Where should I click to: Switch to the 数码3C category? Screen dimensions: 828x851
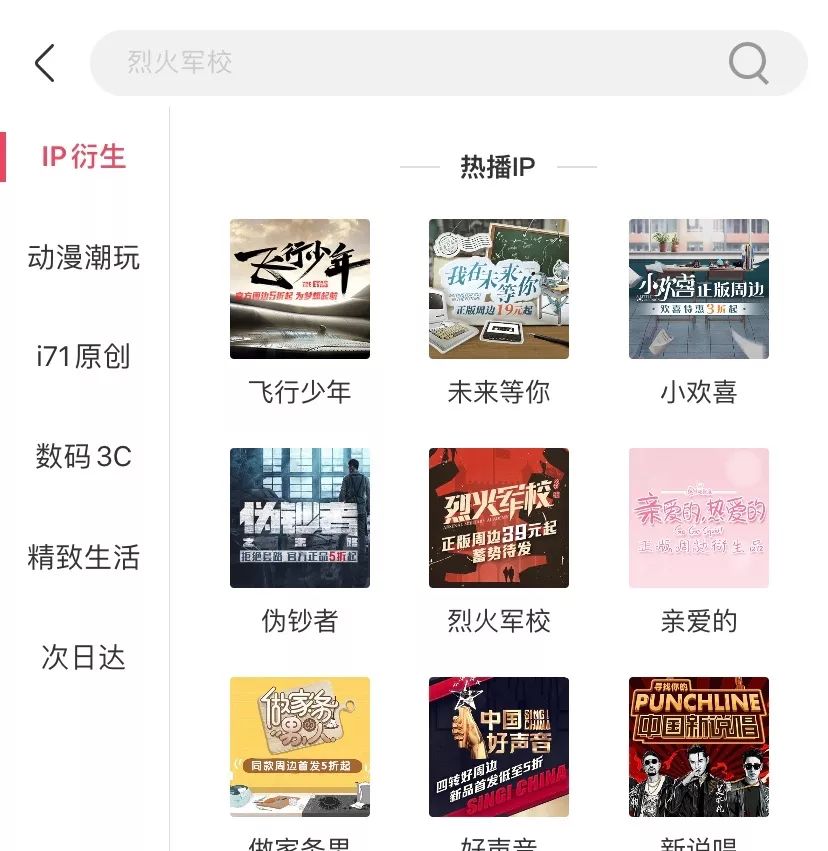coord(84,457)
